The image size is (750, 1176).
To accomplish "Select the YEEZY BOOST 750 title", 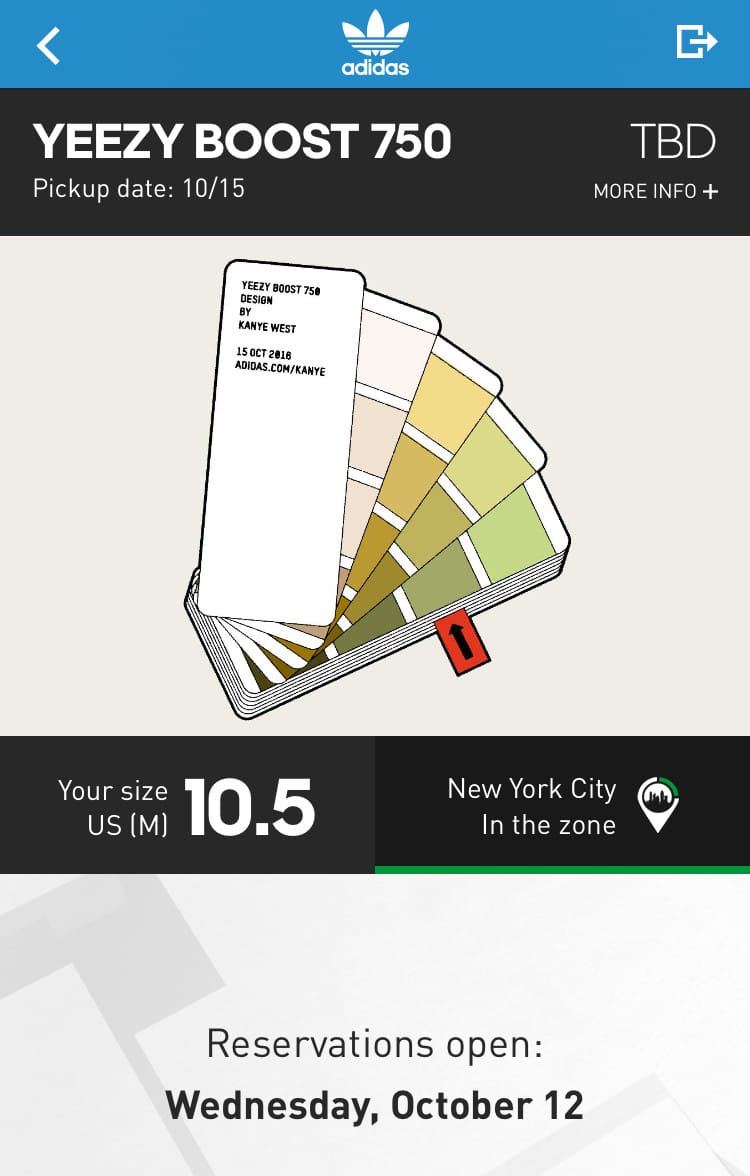I will (x=245, y=141).
